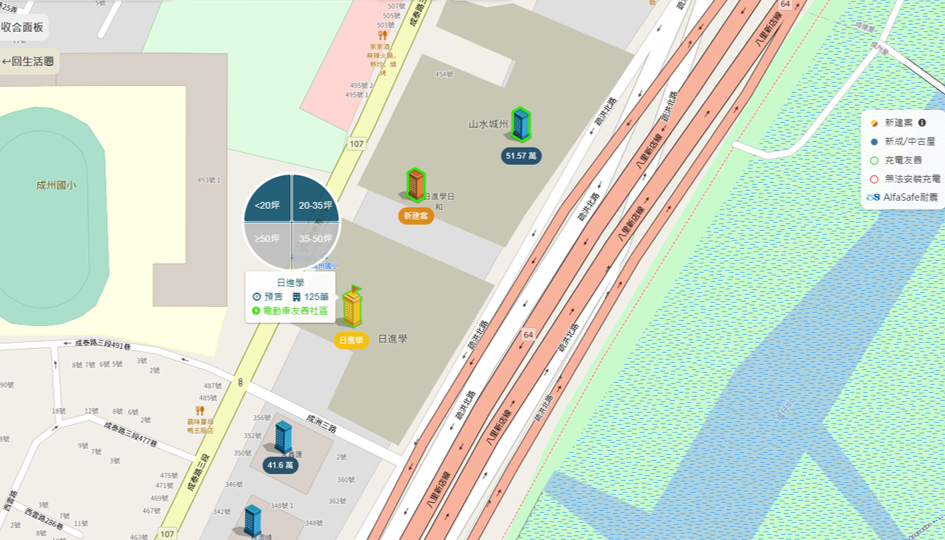Select the ≥50坪 size filter segment
The height and width of the screenshot is (540, 945).
coord(267,239)
